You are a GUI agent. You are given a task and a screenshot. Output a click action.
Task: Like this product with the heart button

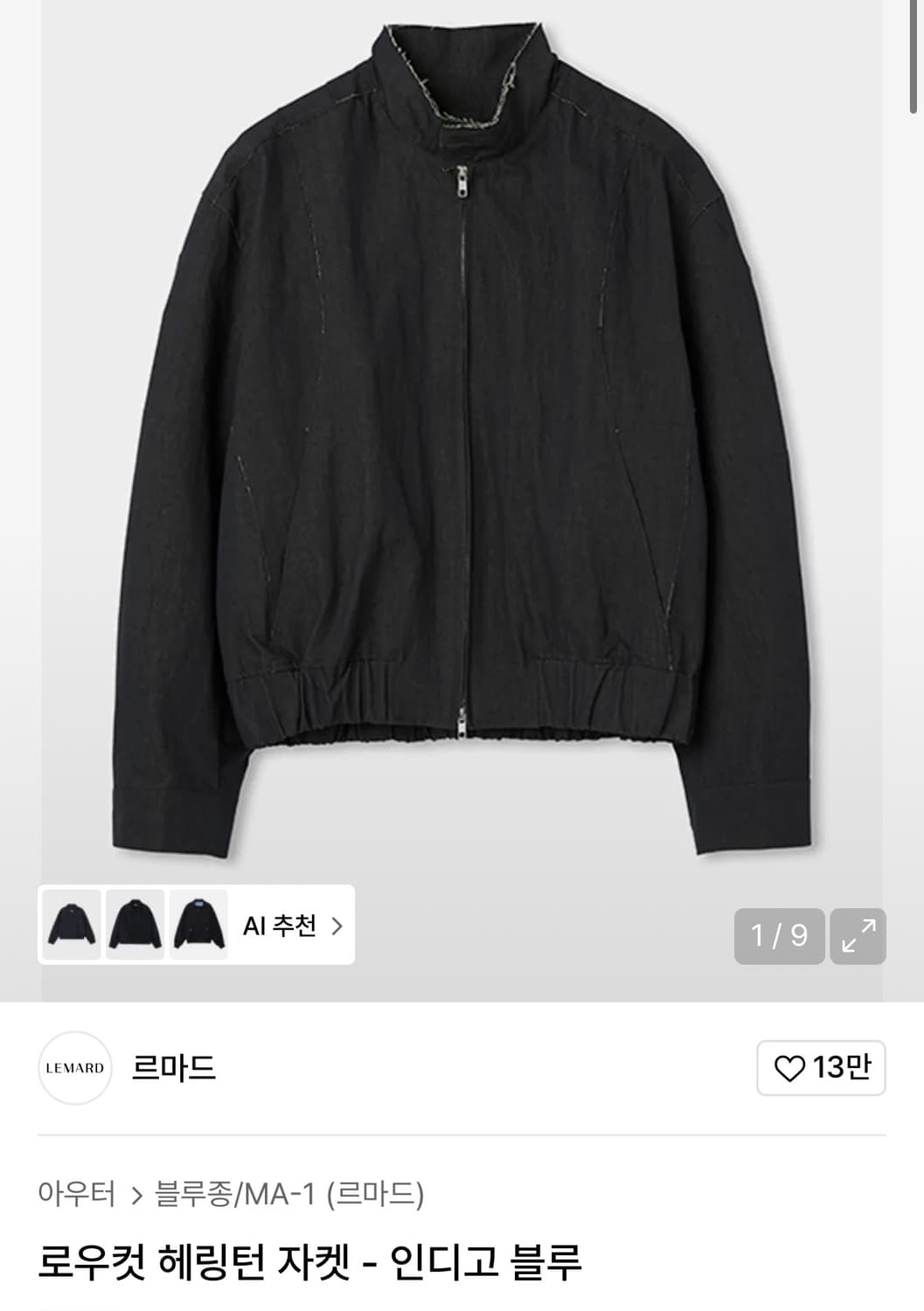[820, 1067]
